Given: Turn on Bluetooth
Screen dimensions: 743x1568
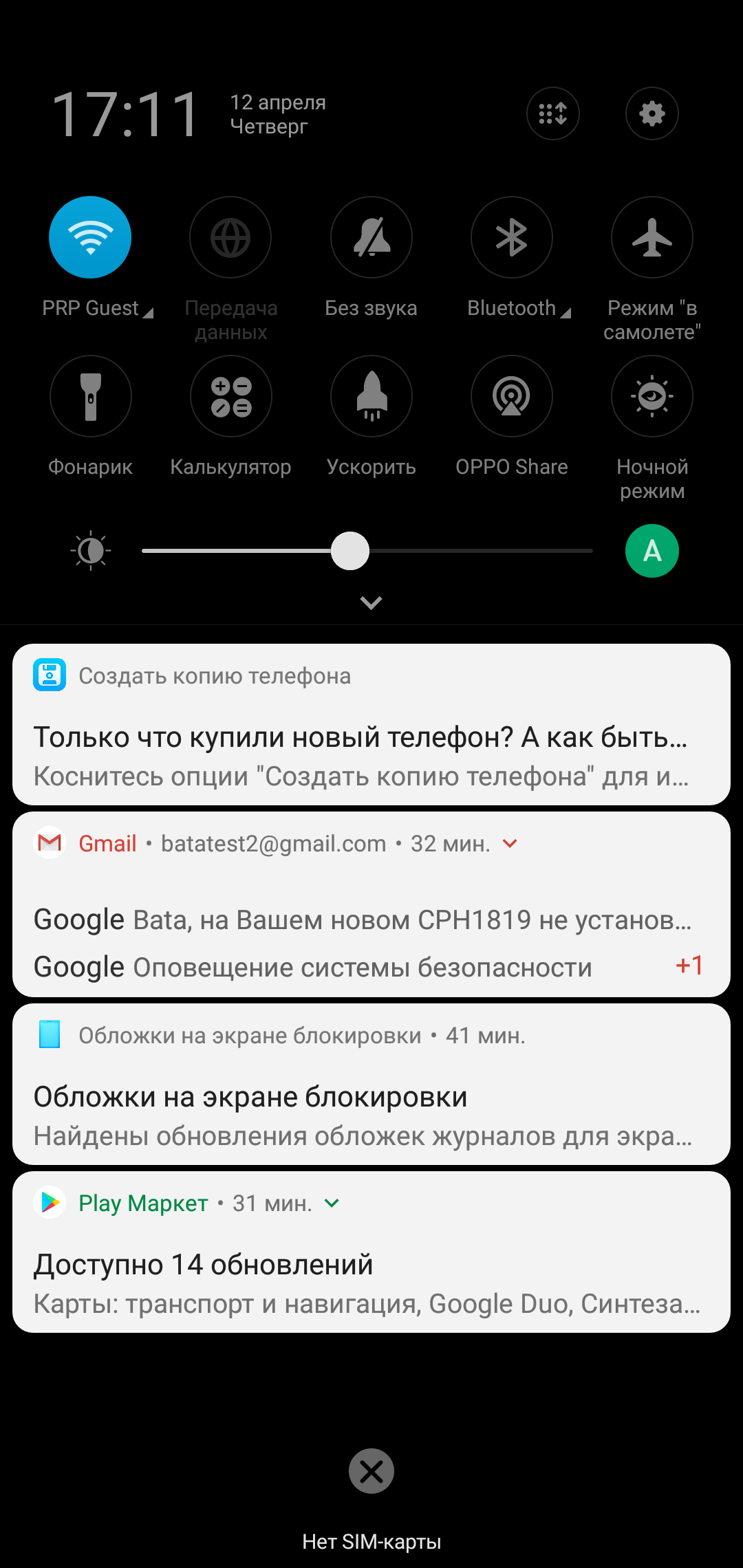Looking at the screenshot, I should (512, 237).
